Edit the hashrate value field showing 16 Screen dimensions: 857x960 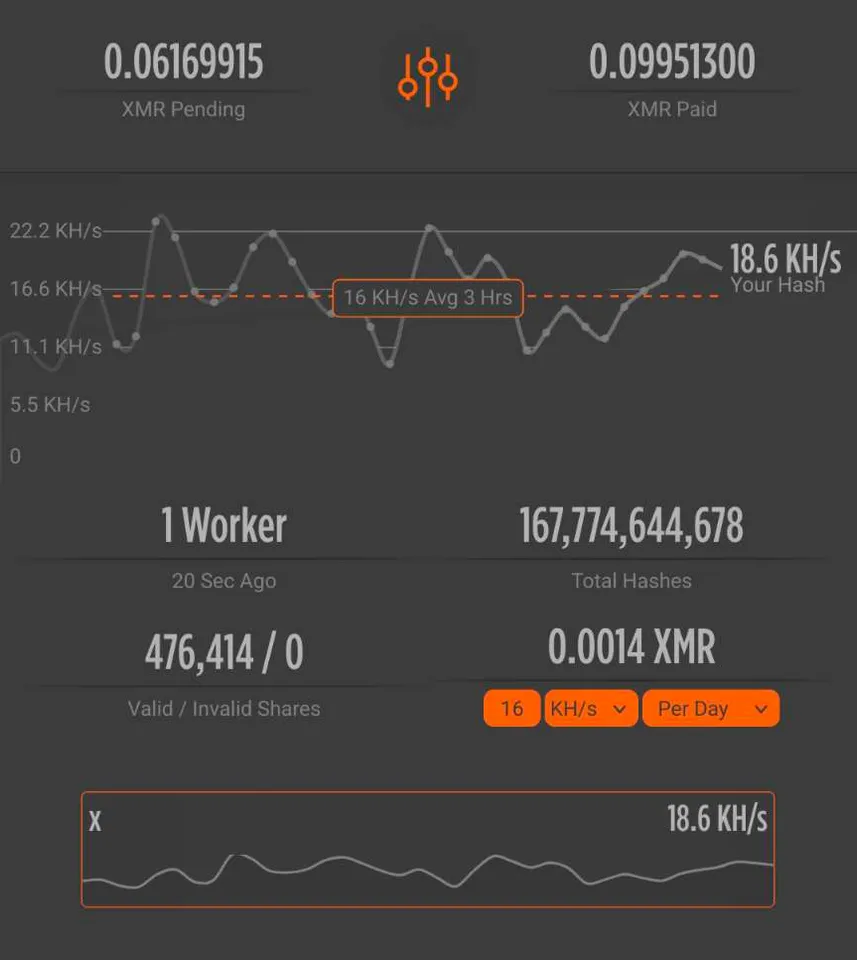click(512, 708)
